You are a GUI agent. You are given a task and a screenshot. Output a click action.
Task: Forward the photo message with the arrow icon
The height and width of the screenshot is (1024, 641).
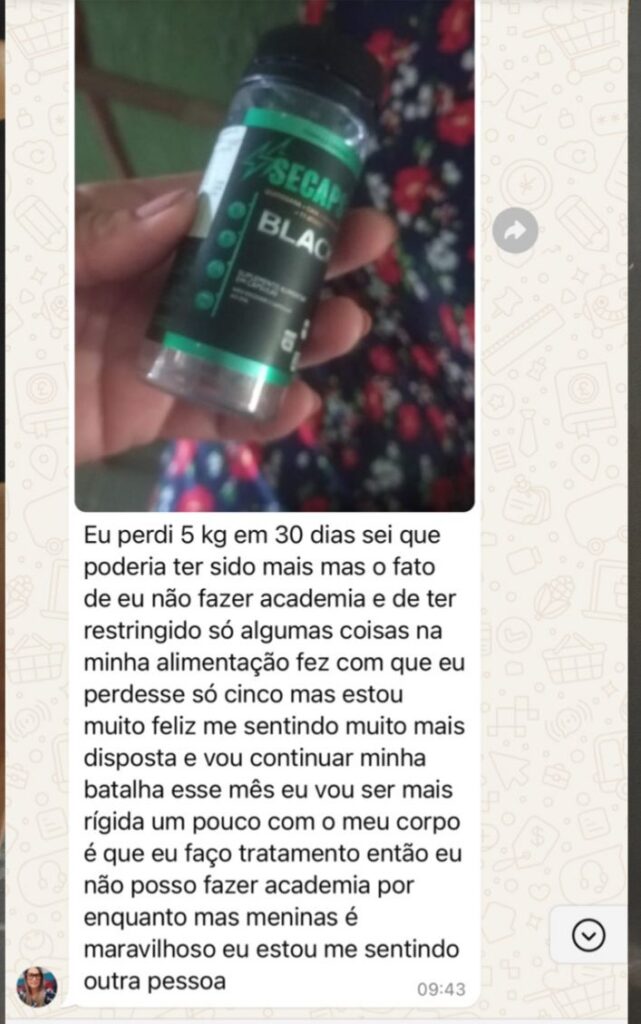click(515, 232)
